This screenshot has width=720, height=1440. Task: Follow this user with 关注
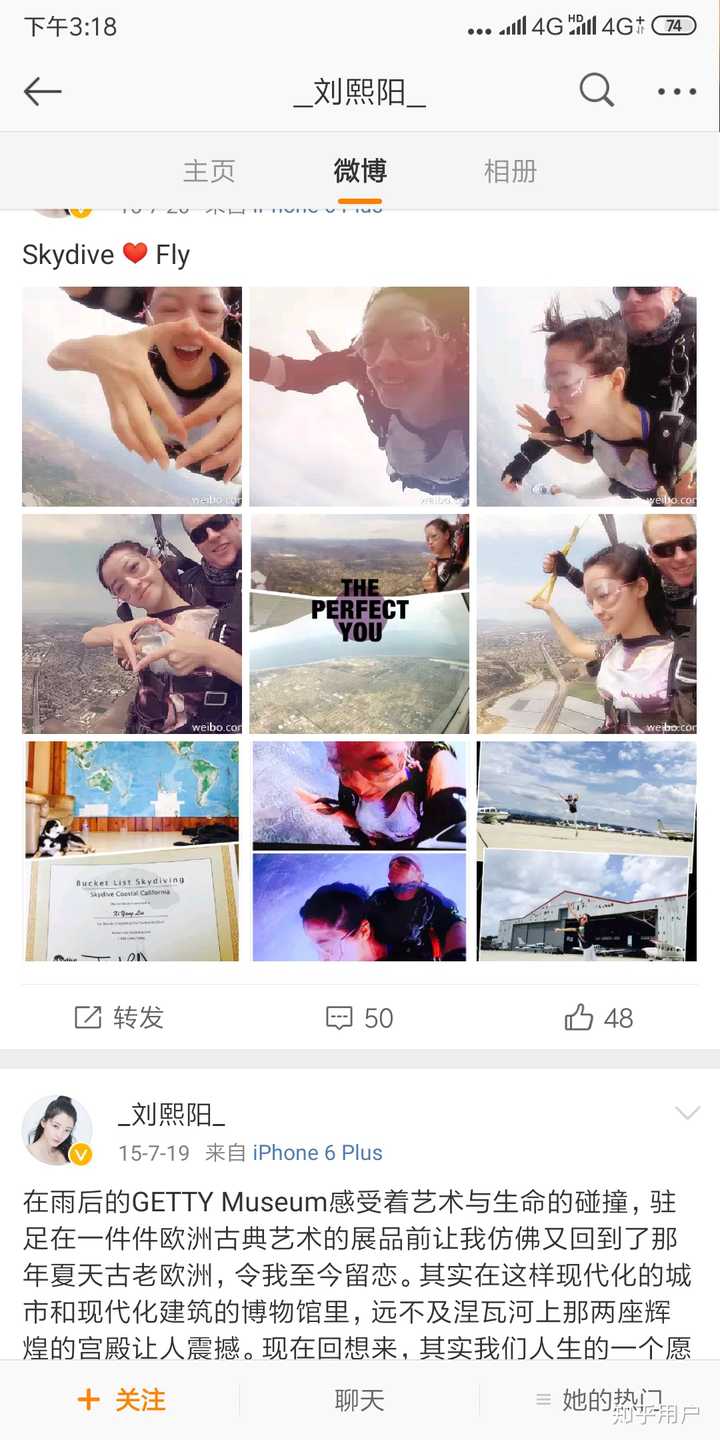[121, 1400]
